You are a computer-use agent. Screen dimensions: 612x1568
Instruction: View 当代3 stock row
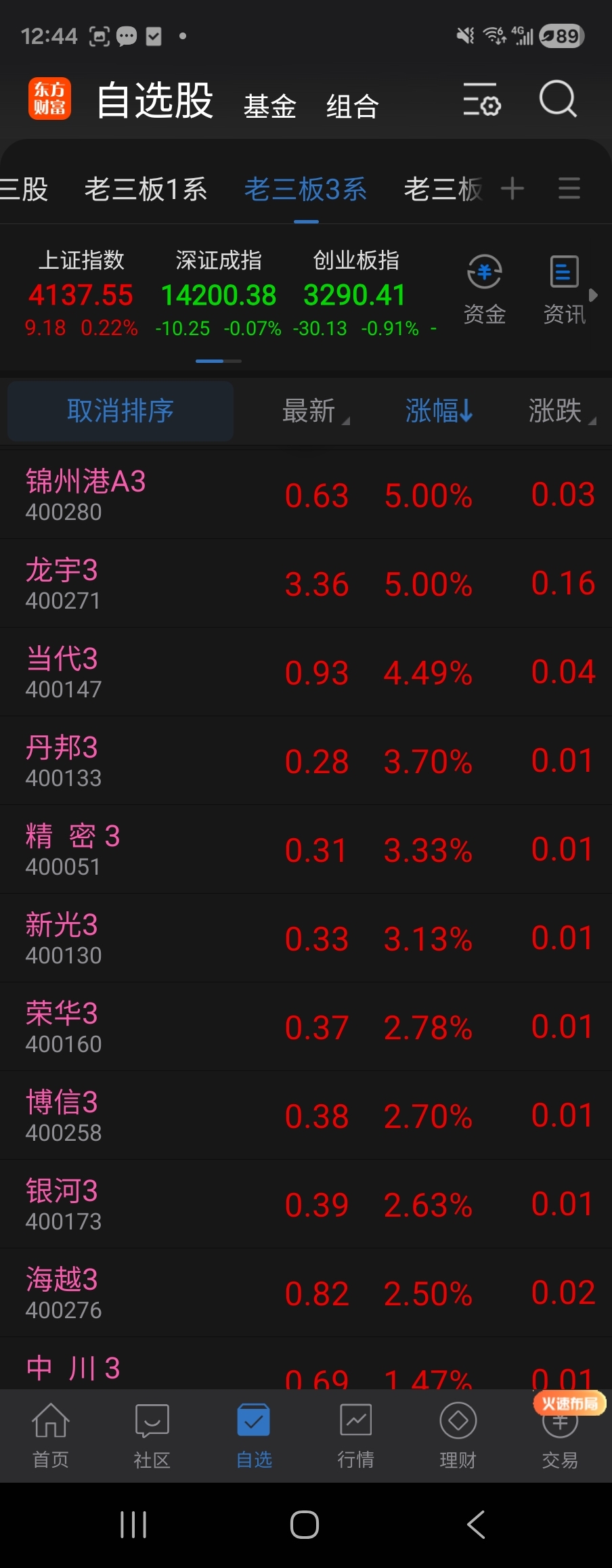[63, 671]
